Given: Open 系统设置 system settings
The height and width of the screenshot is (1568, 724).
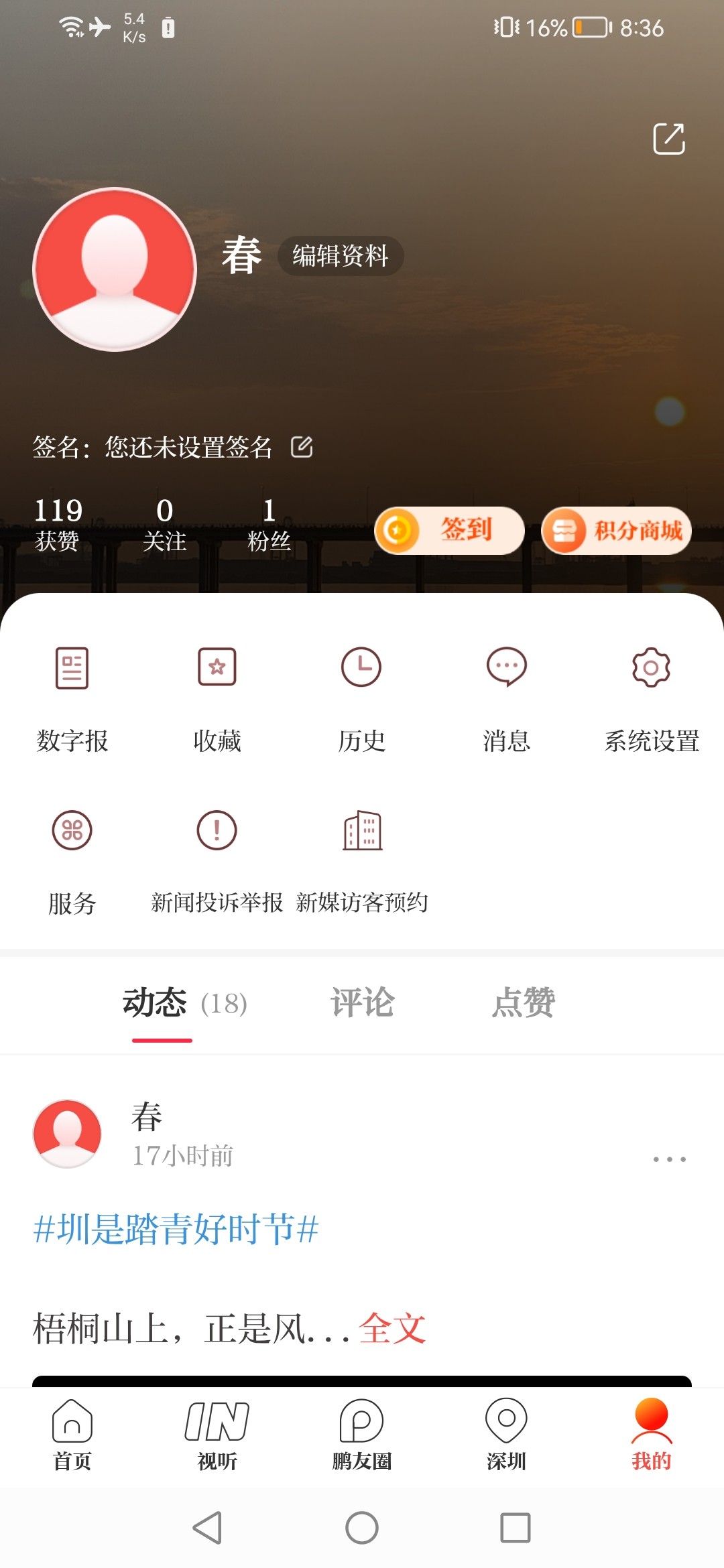Looking at the screenshot, I should [651, 697].
